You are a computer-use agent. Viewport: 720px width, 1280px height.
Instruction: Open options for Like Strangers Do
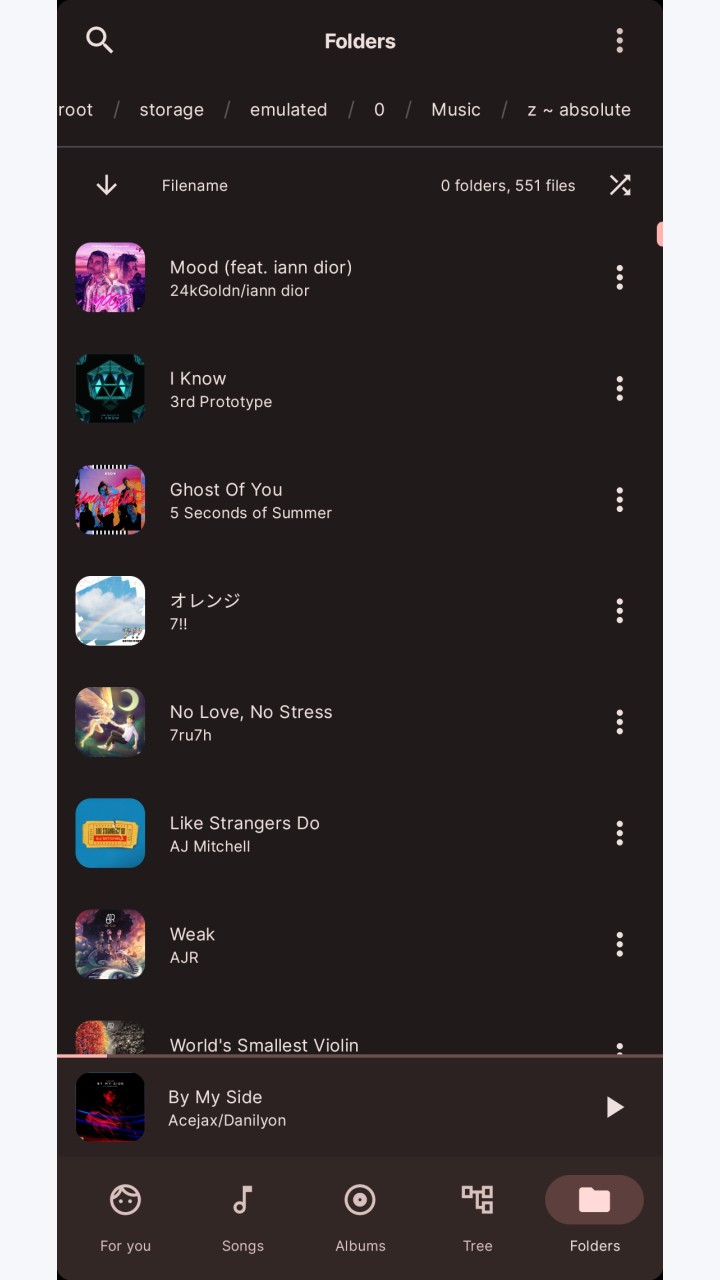pos(619,833)
